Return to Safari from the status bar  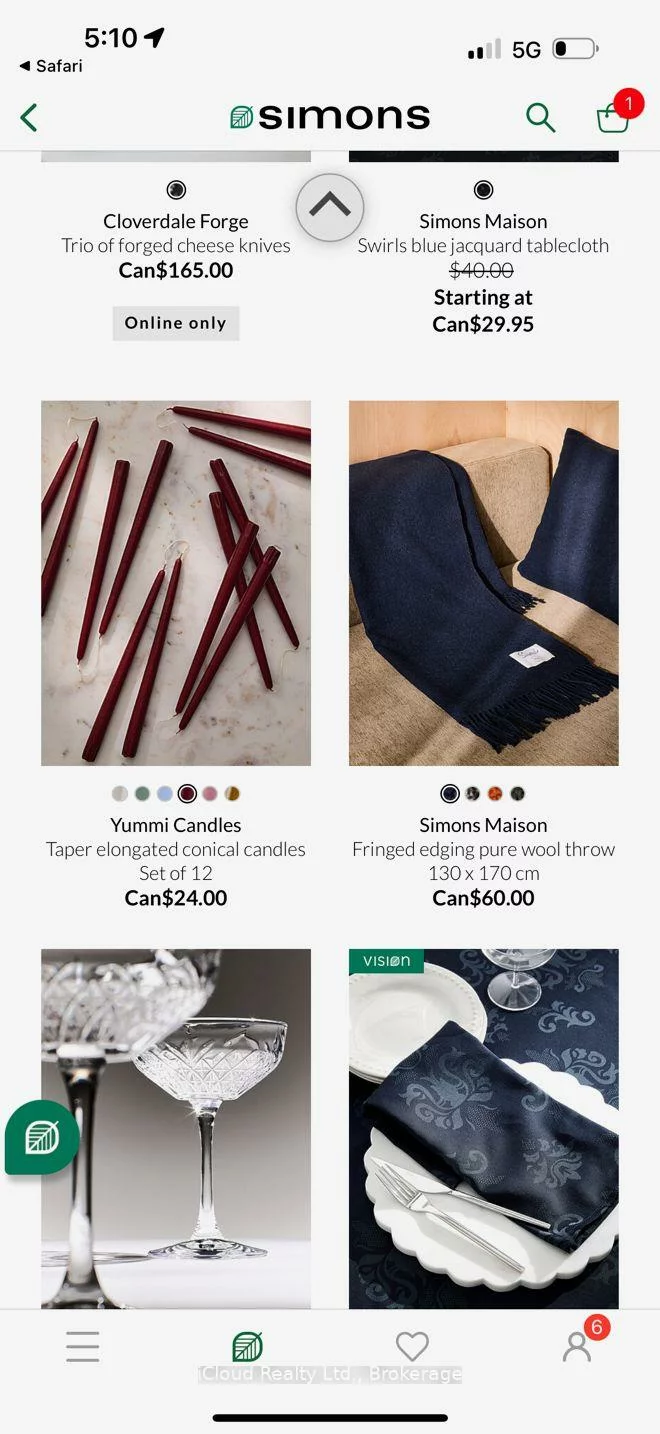[x=51, y=66]
